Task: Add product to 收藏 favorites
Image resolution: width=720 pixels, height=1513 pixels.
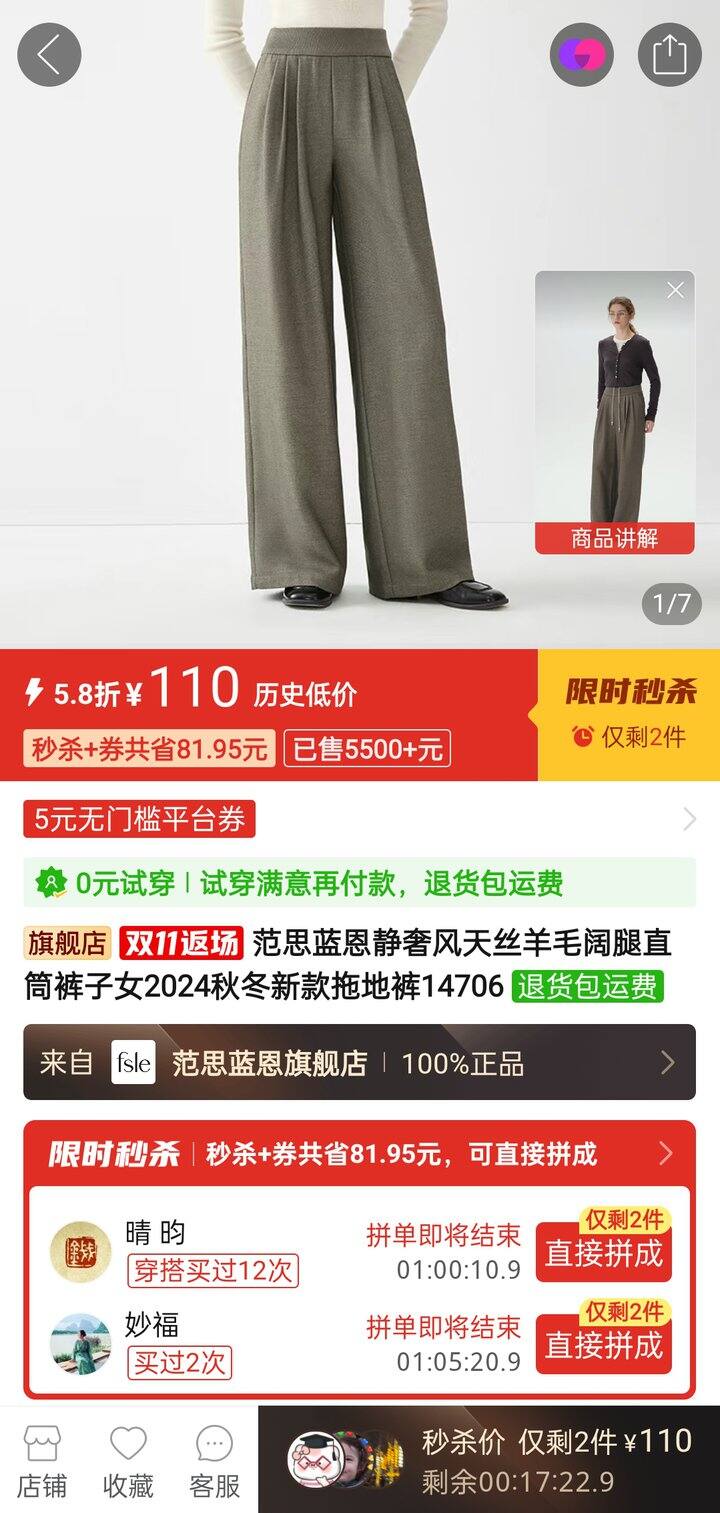Action: (128, 1460)
